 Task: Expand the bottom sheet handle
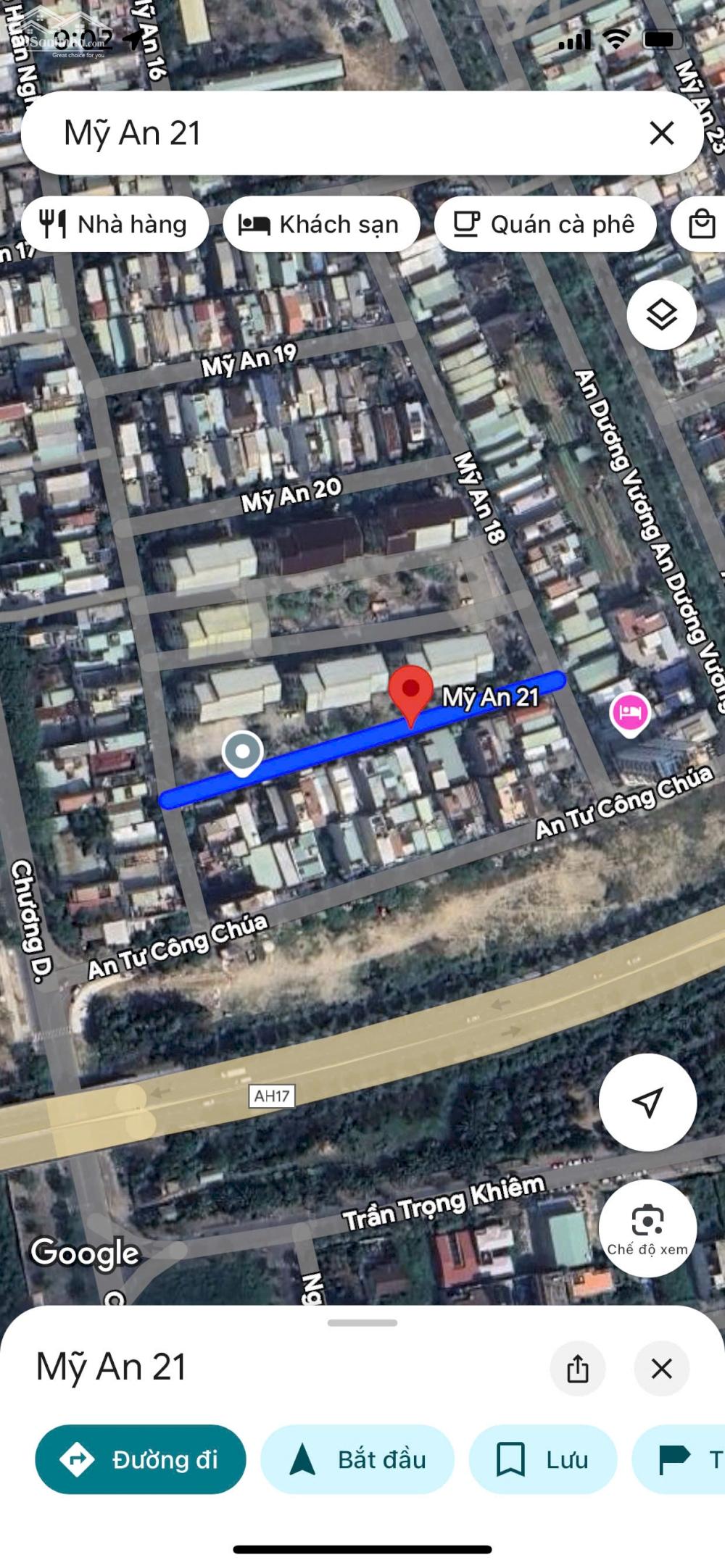(x=362, y=1322)
